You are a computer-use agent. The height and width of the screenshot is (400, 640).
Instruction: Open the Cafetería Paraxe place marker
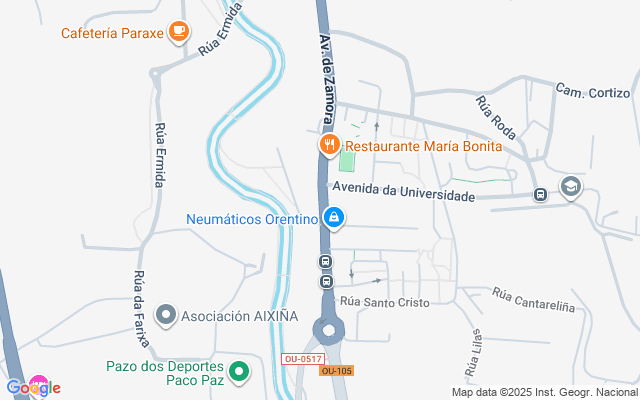coord(179,32)
